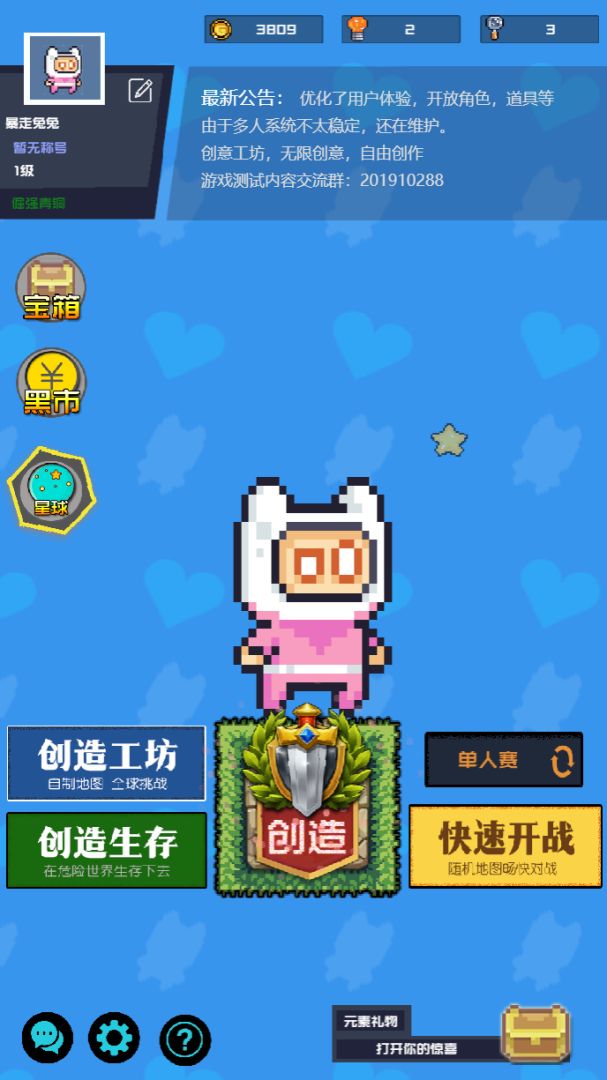Viewport: 607px width, 1080px height.
Task: Start a 快速开战 quick battle
Action: pos(505,846)
